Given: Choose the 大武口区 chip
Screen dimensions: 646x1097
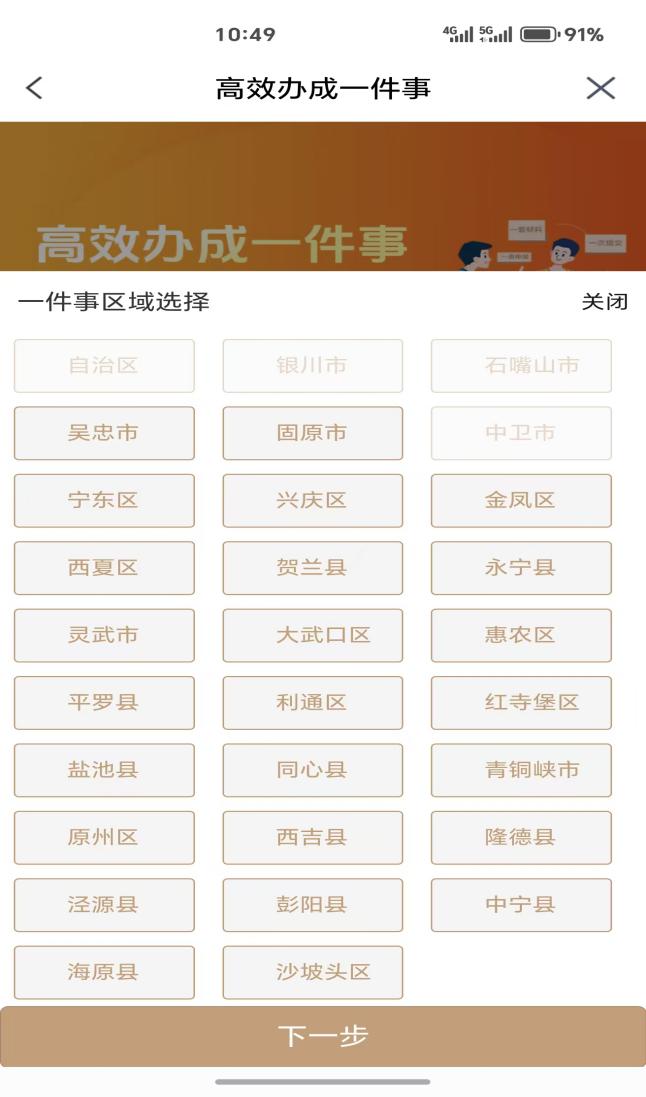Looking at the screenshot, I should (312, 635).
